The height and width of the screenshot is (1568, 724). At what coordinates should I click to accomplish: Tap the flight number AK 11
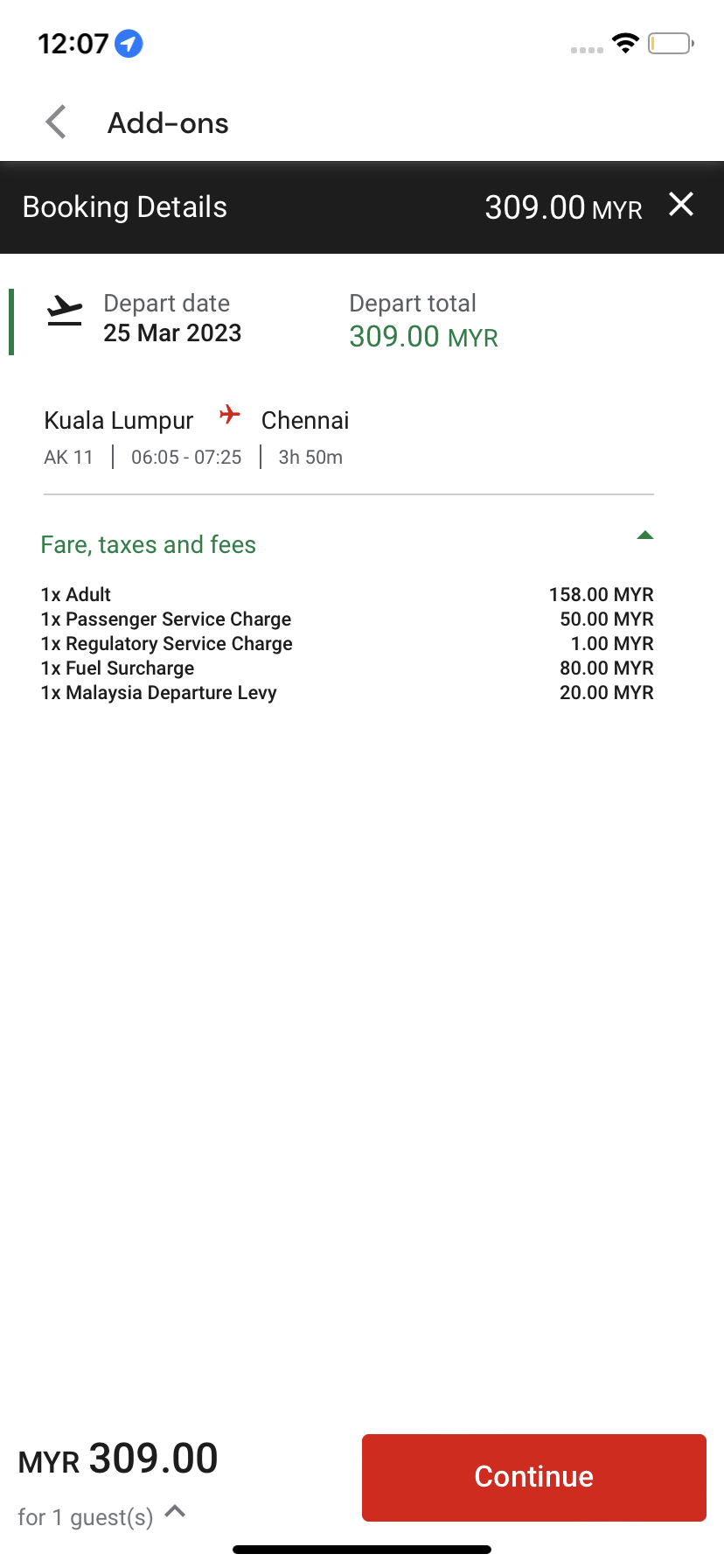67,457
